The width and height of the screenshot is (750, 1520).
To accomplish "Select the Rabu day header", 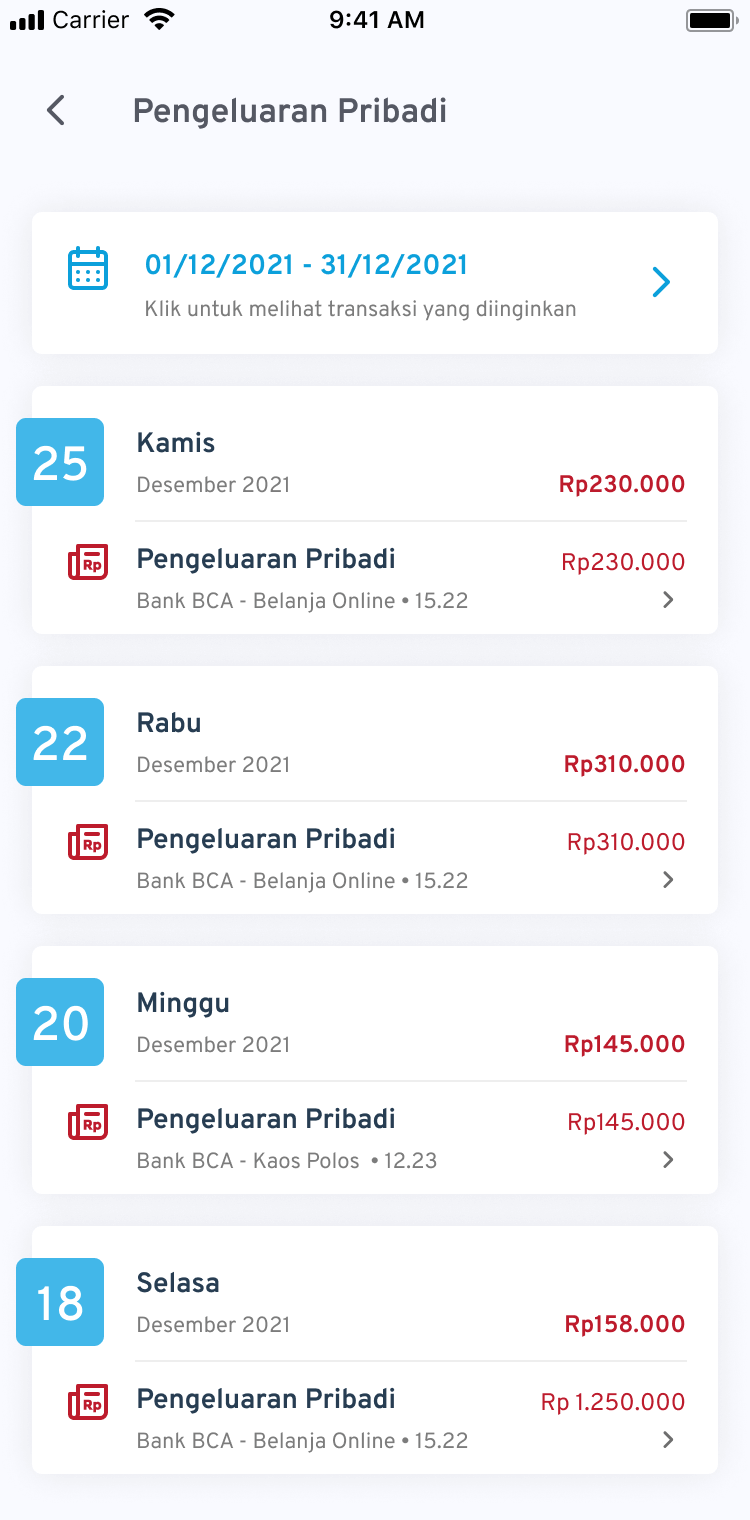I will click(168, 722).
